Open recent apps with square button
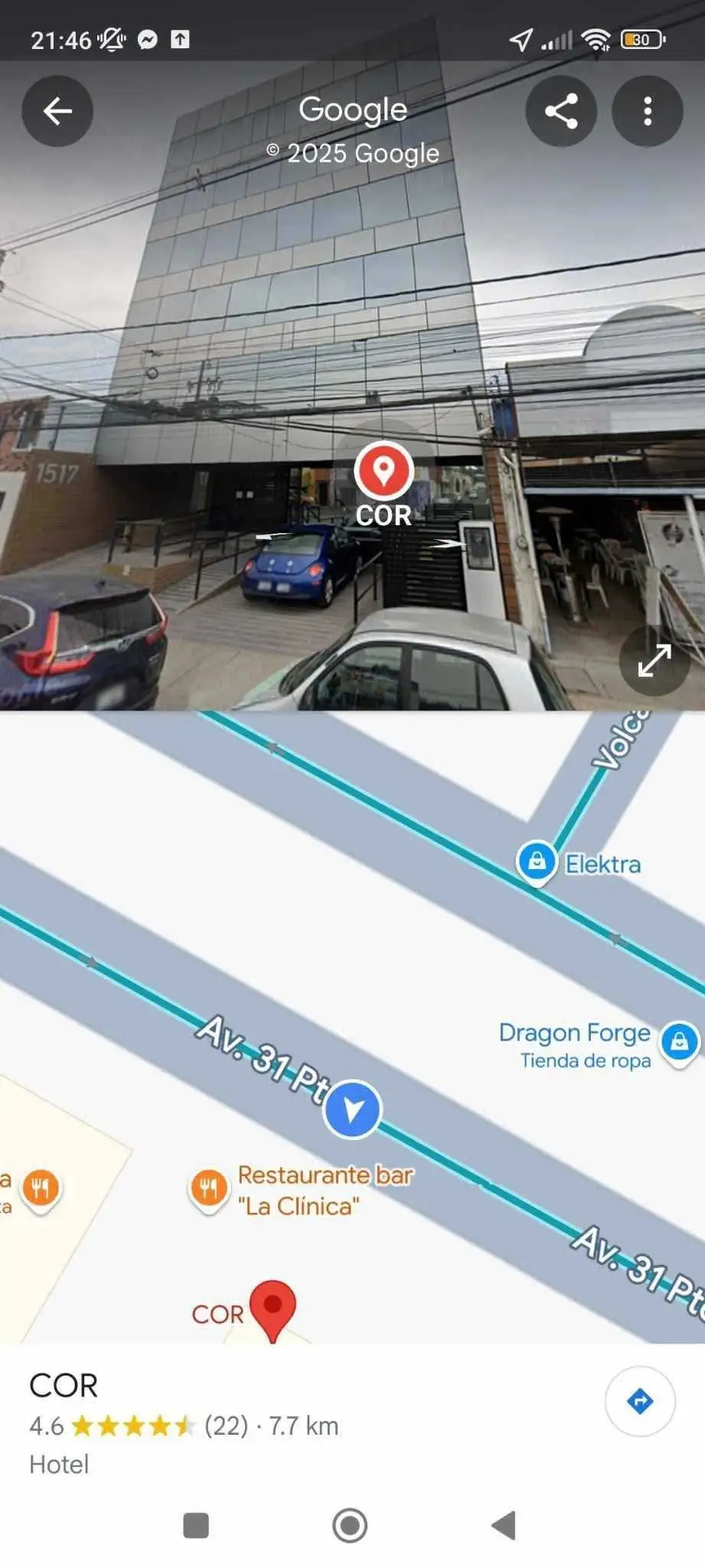The image size is (705, 1568). [x=196, y=1525]
